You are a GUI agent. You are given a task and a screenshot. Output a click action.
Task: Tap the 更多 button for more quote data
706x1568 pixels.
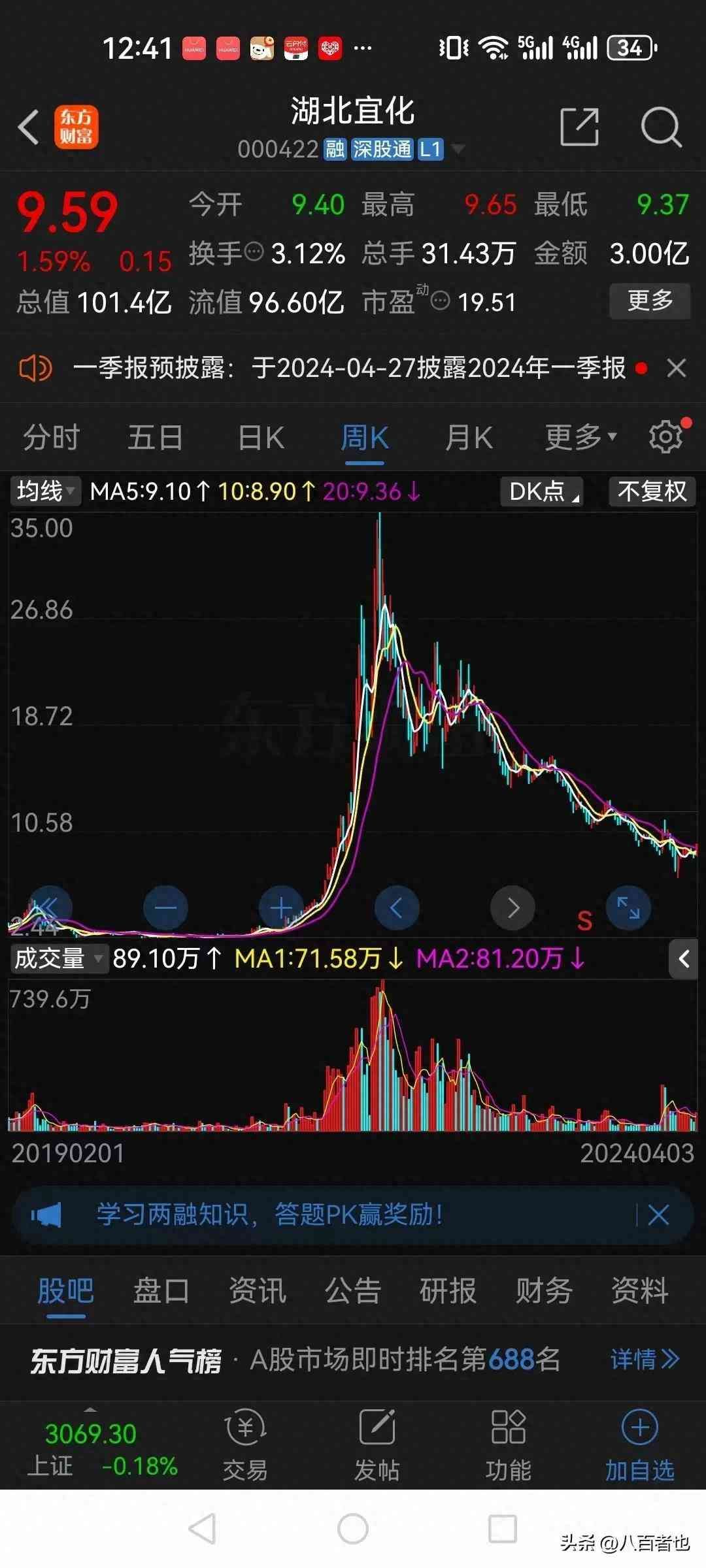click(650, 301)
